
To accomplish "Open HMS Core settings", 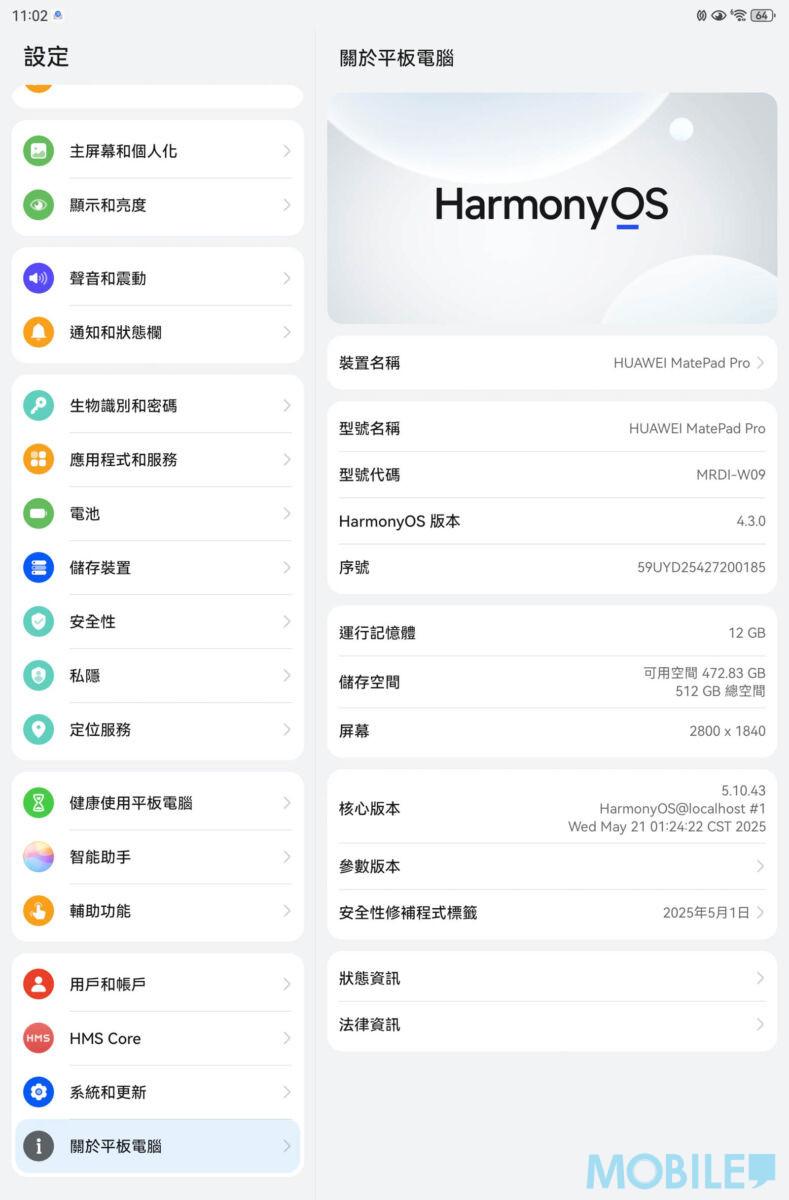I will coord(157,1038).
